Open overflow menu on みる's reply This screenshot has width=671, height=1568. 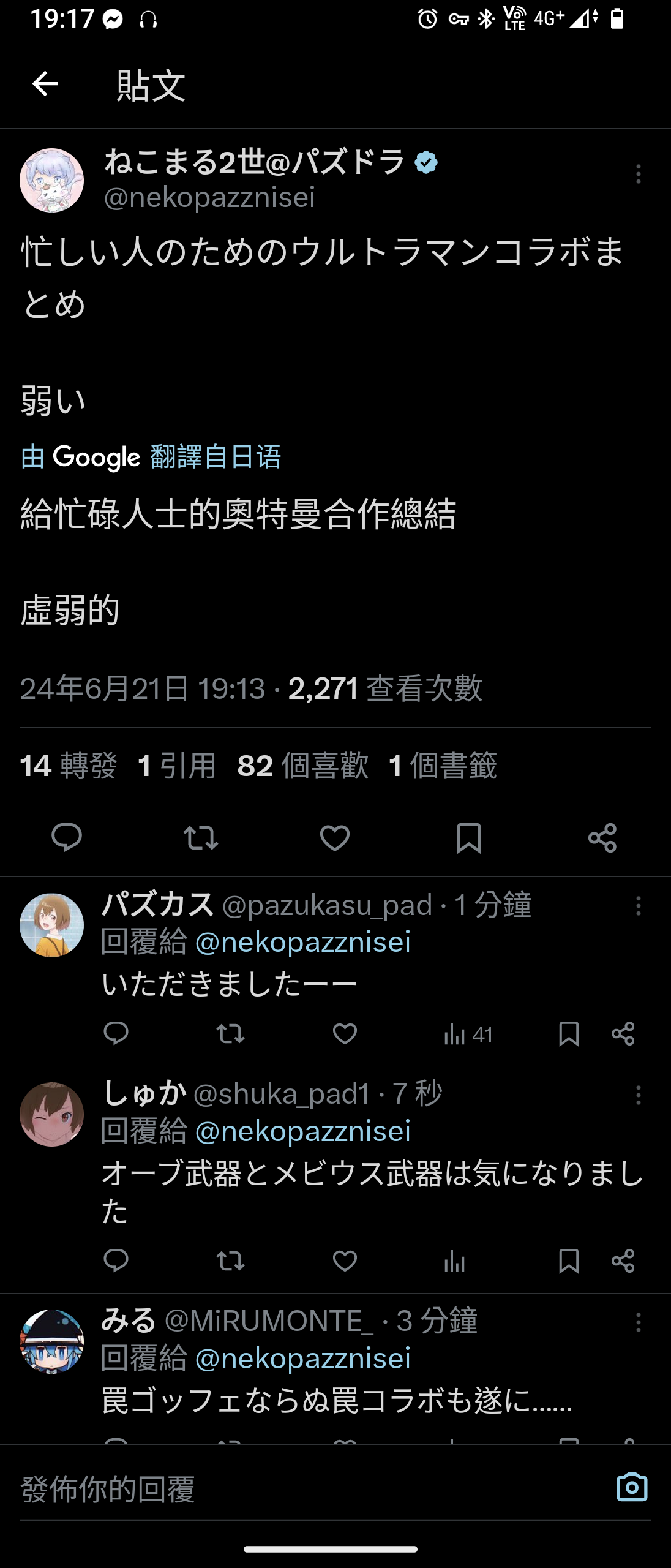[x=638, y=1322]
